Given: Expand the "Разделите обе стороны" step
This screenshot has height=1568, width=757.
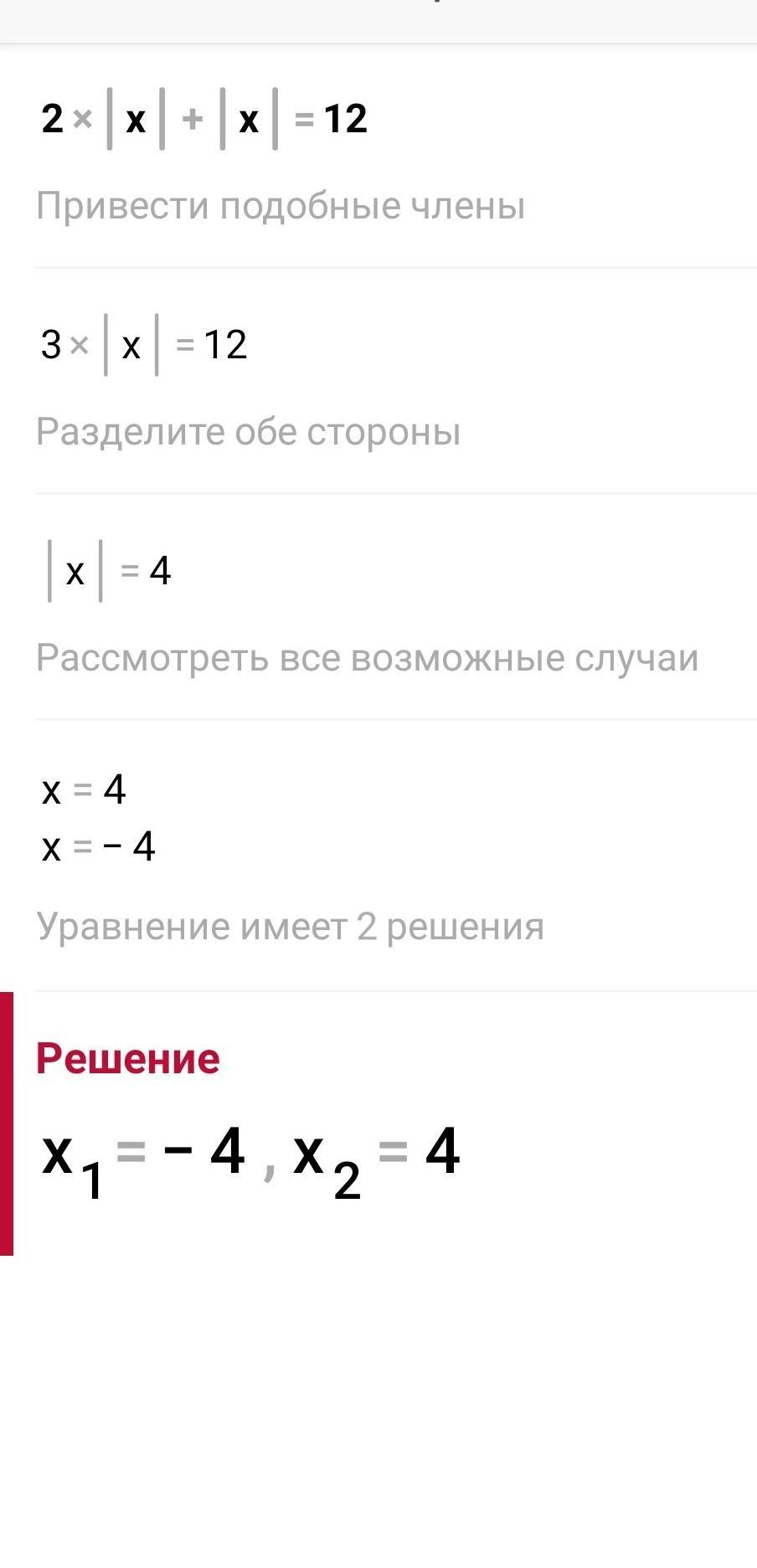Looking at the screenshot, I should click(249, 432).
